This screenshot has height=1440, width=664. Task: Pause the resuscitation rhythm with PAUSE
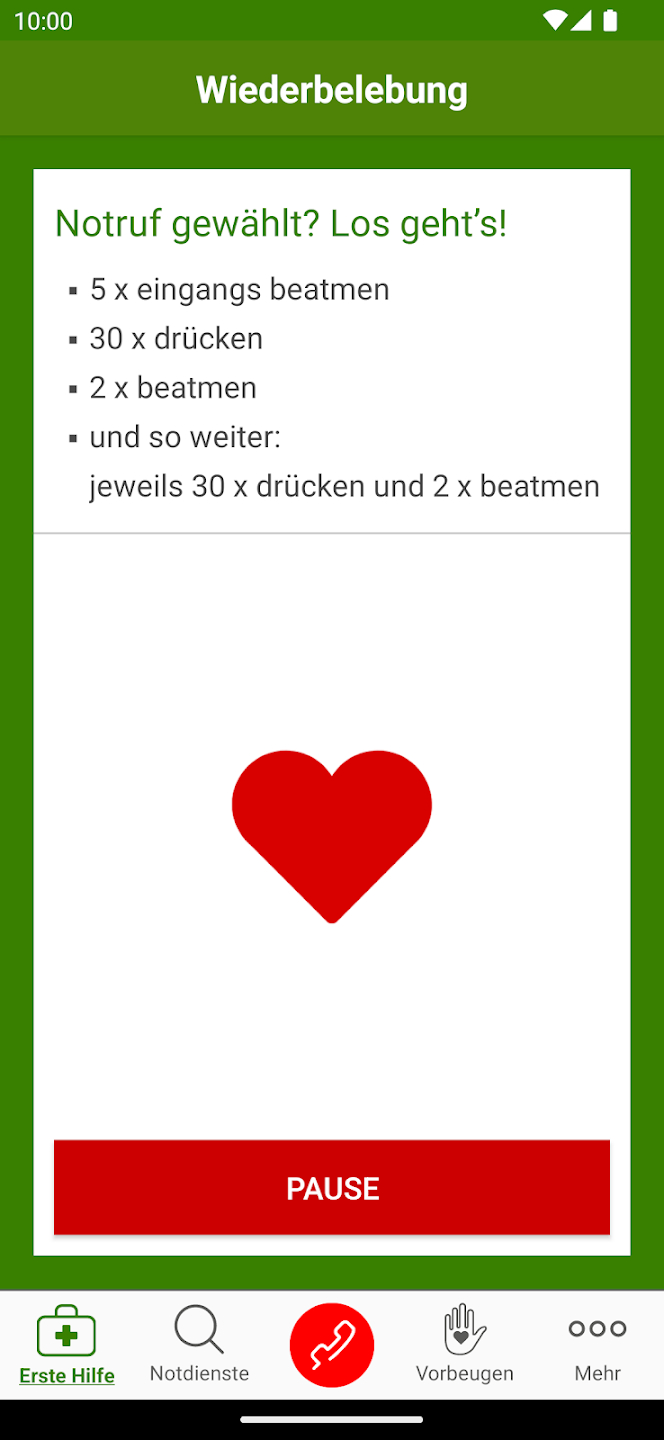(x=332, y=1187)
